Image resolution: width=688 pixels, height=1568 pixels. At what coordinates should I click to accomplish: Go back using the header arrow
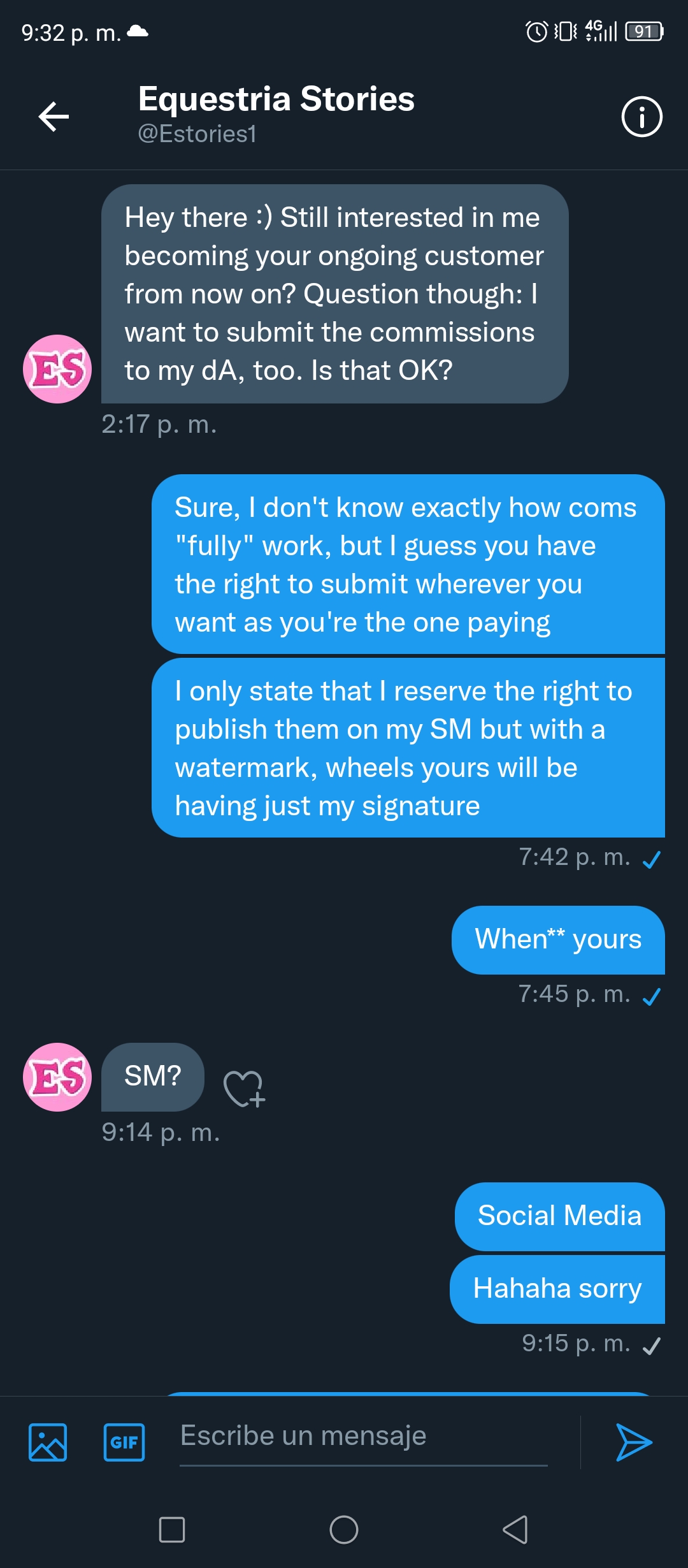coord(54,117)
